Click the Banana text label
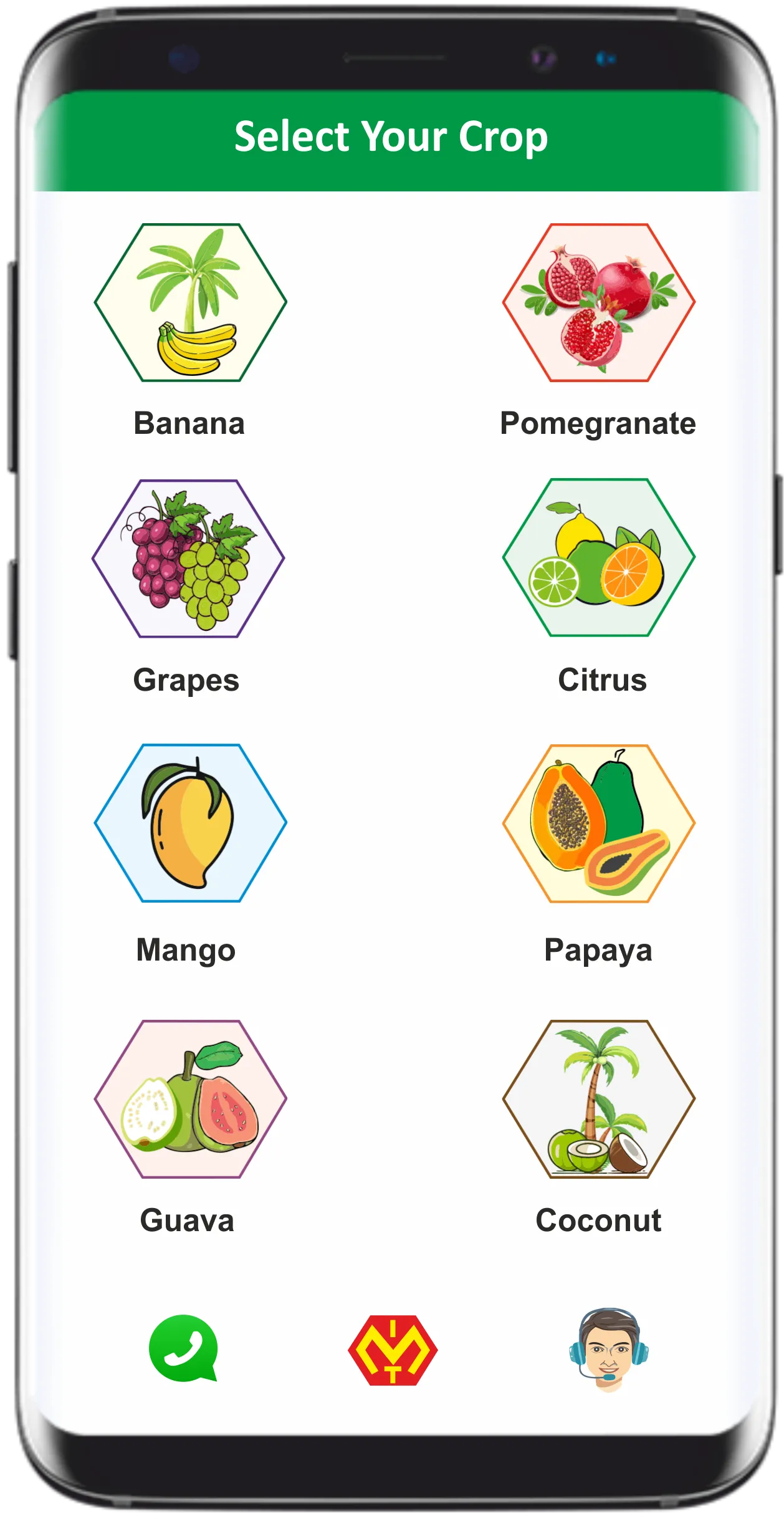This screenshot has width=784, height=1516. (189, 425)
